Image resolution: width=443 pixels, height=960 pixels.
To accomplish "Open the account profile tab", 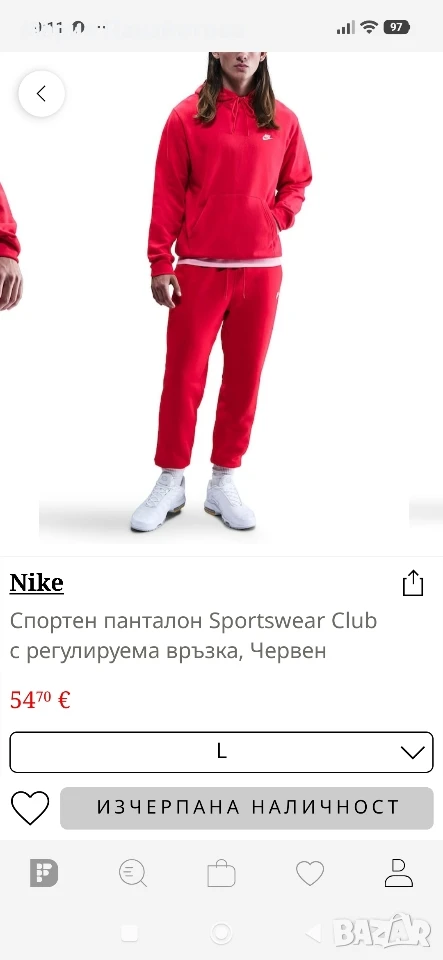I will pos(399,873).
